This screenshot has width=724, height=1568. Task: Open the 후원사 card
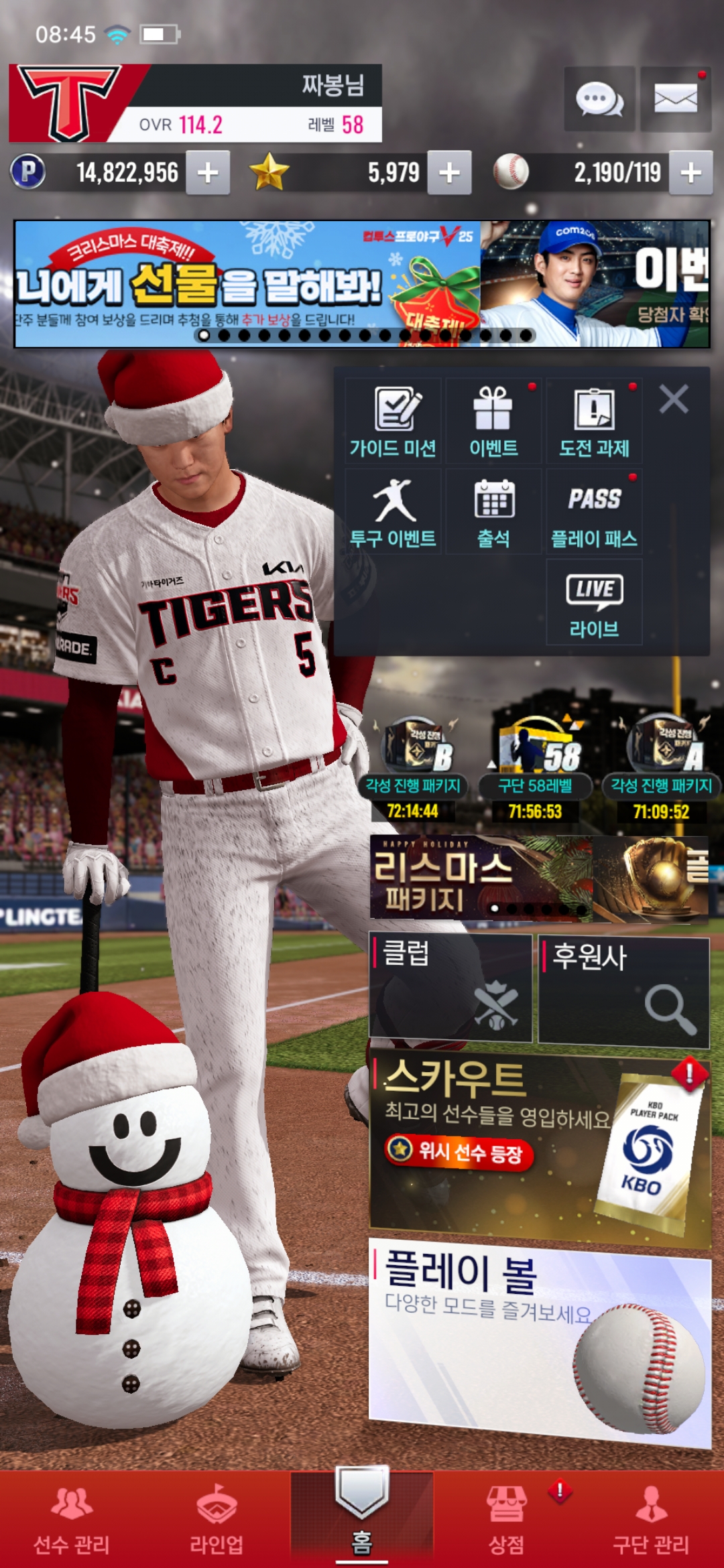pyautogui.click(x=623, y=990)
